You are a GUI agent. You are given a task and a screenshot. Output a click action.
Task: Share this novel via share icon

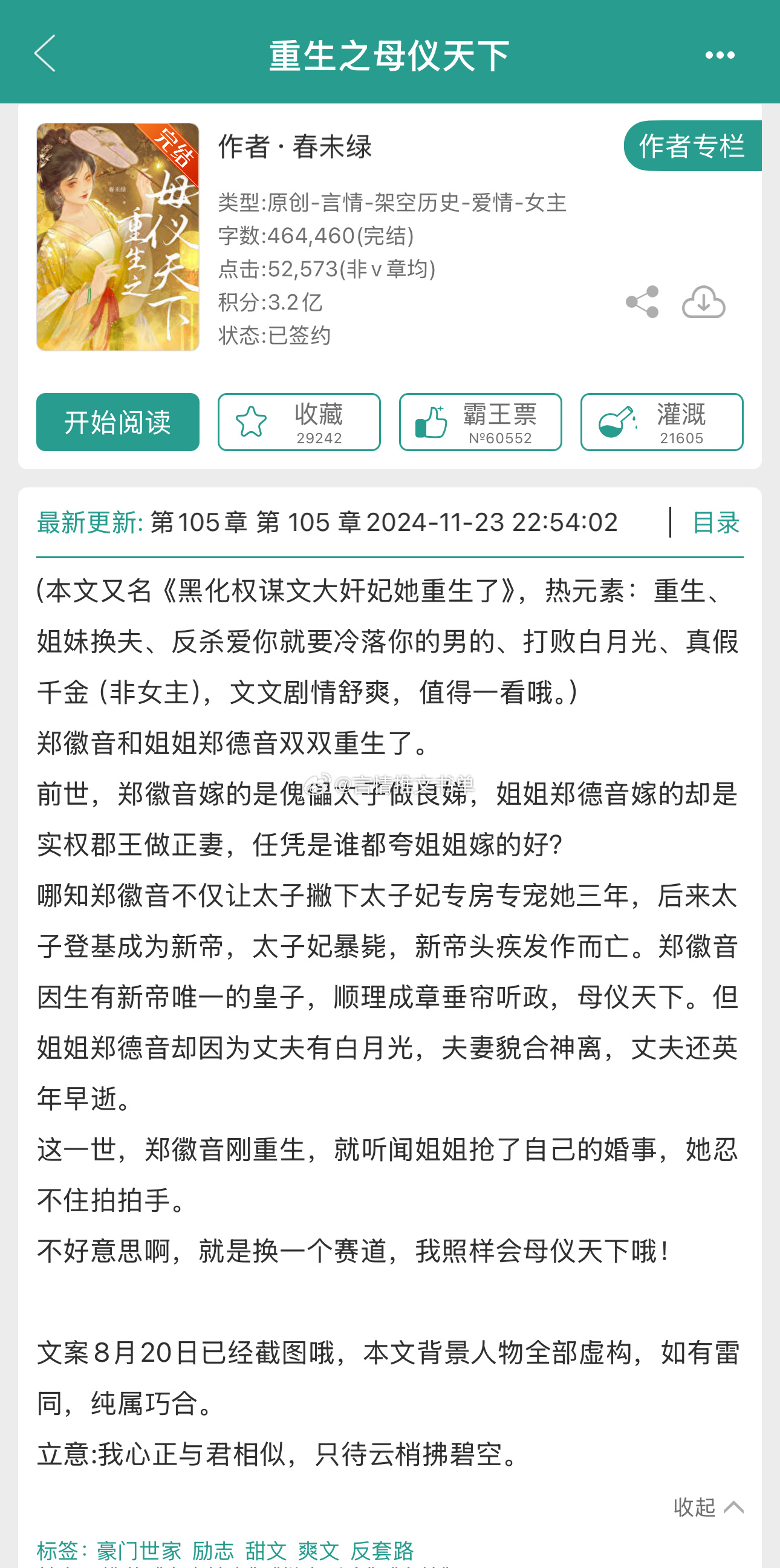642,301
